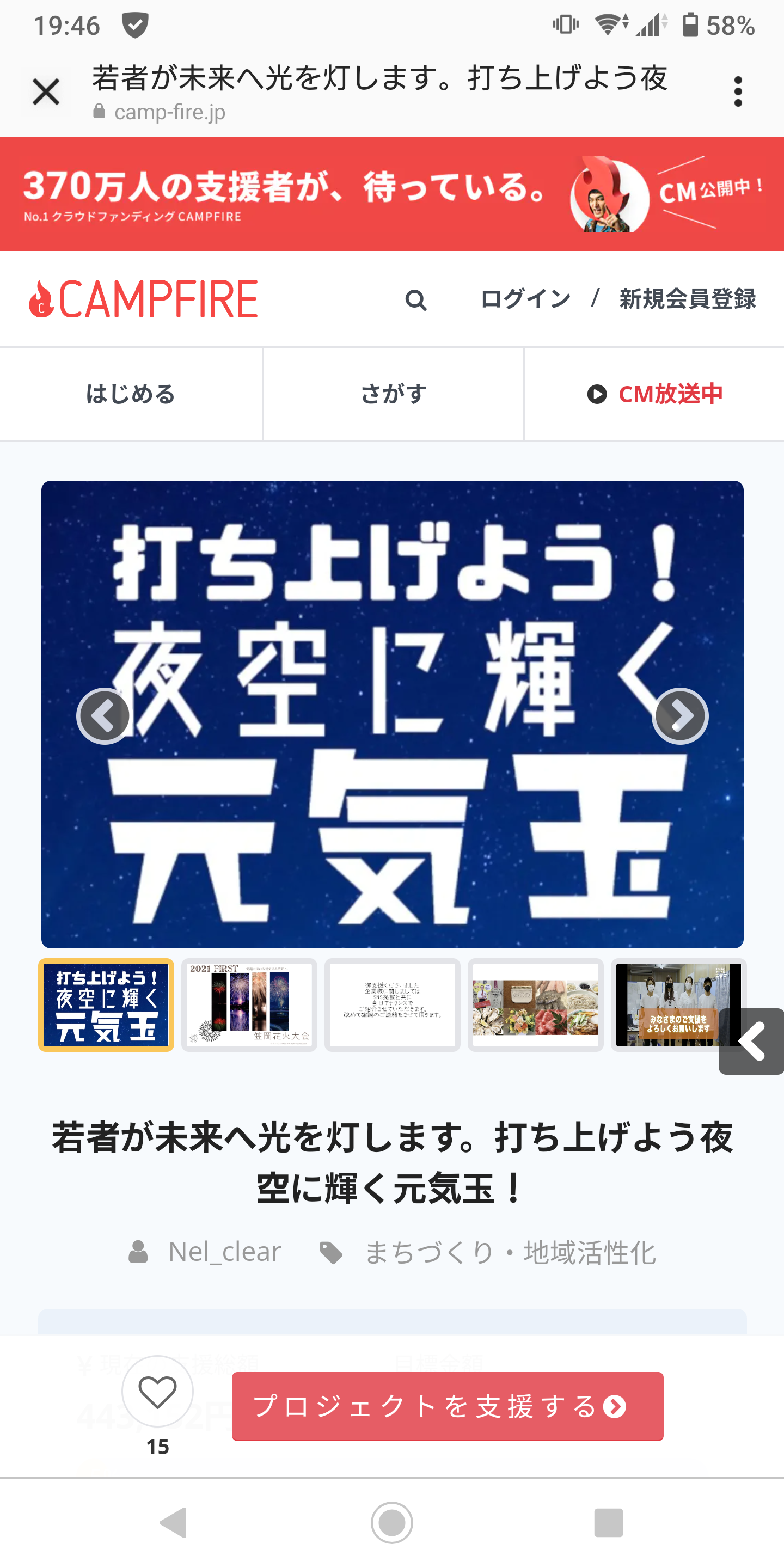This screenshot has width=784, height=1568.
Task: Open the ログイン link
Action: coord(525,299)
